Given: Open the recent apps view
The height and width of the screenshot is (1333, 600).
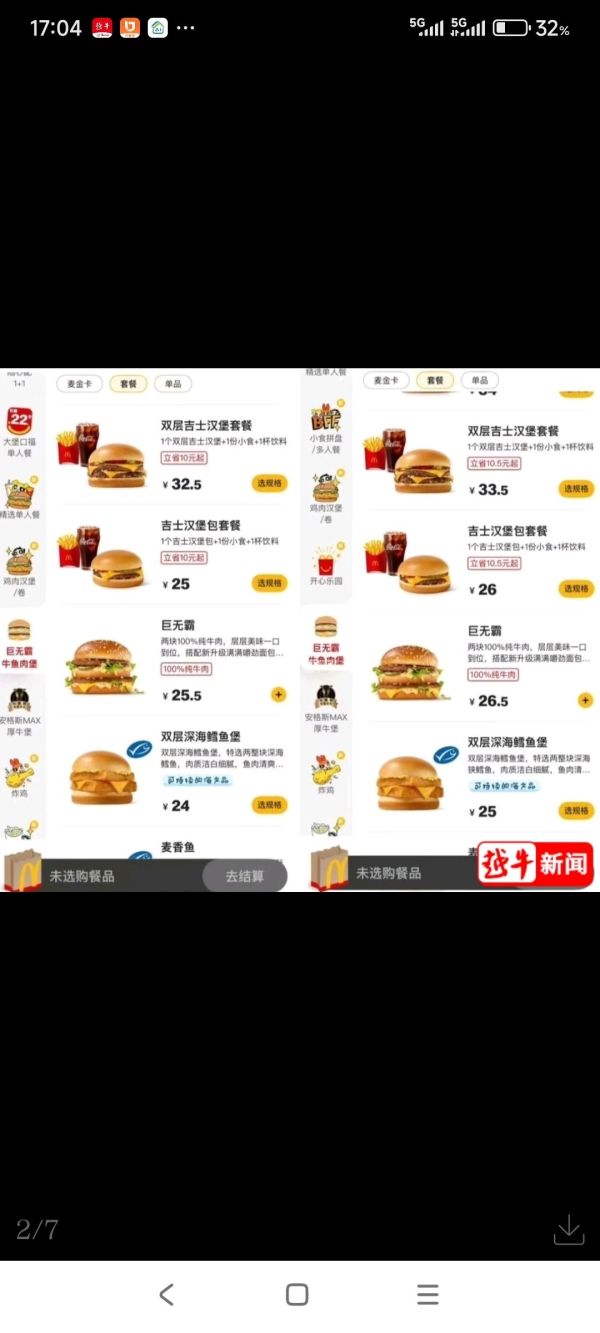Looking at the screenshot, I should click(x=428, y=1294).
